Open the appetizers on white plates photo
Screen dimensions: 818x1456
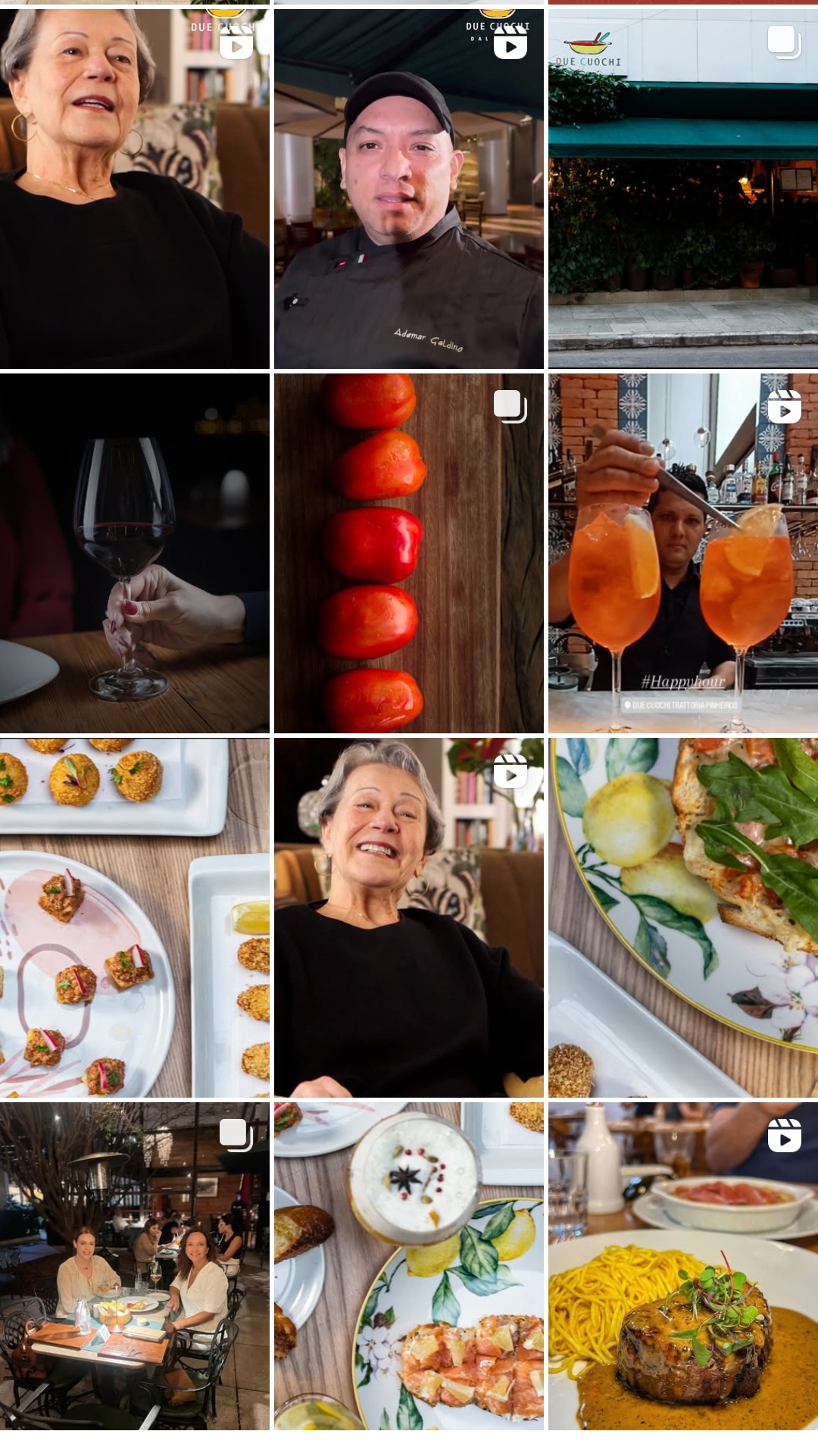134,917
